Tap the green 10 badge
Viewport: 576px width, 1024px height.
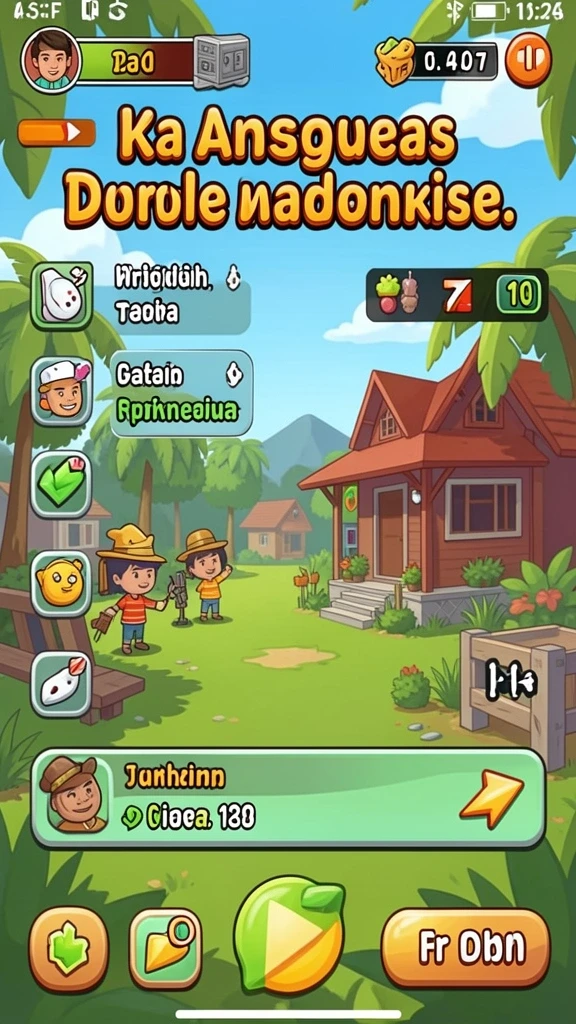[x=519, y=295]
